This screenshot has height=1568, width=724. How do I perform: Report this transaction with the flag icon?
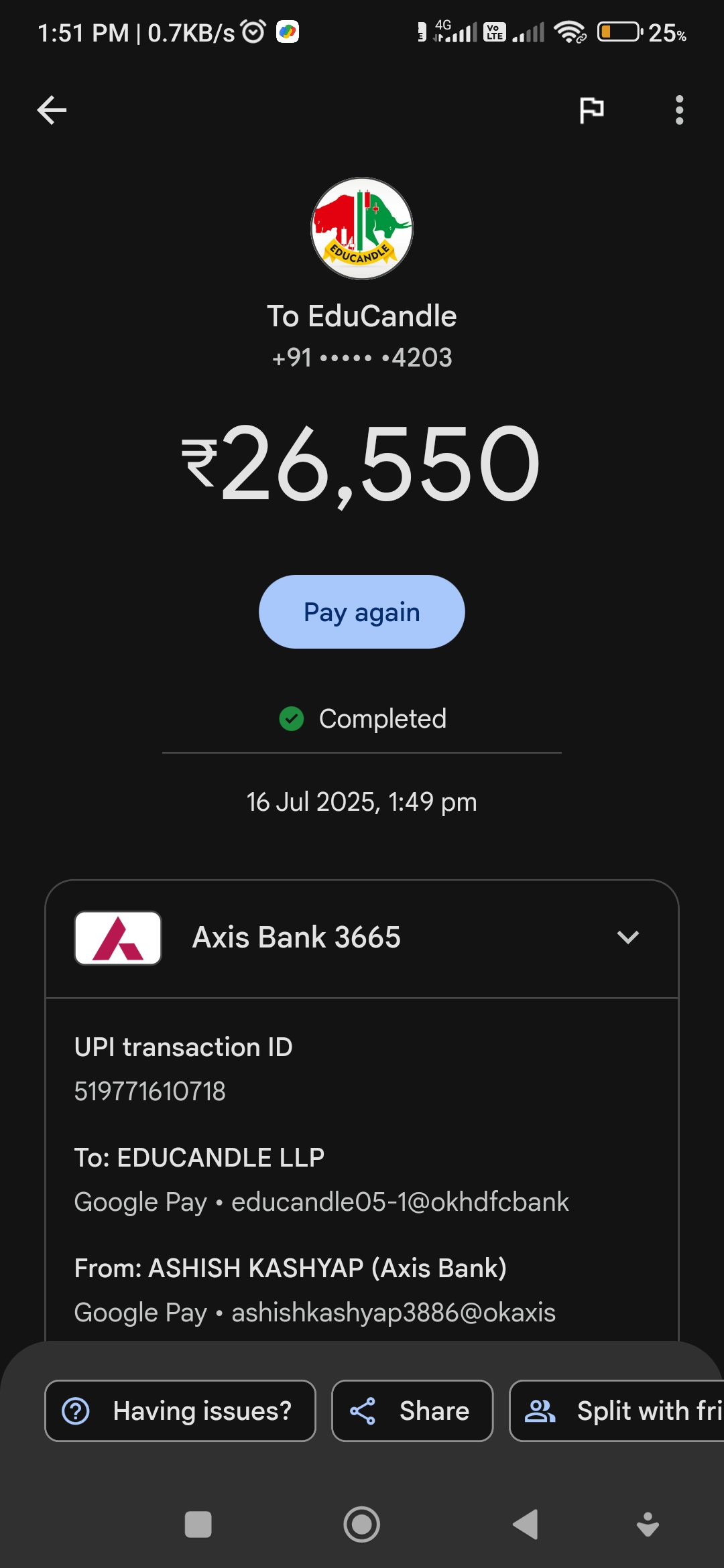point(591,110)
